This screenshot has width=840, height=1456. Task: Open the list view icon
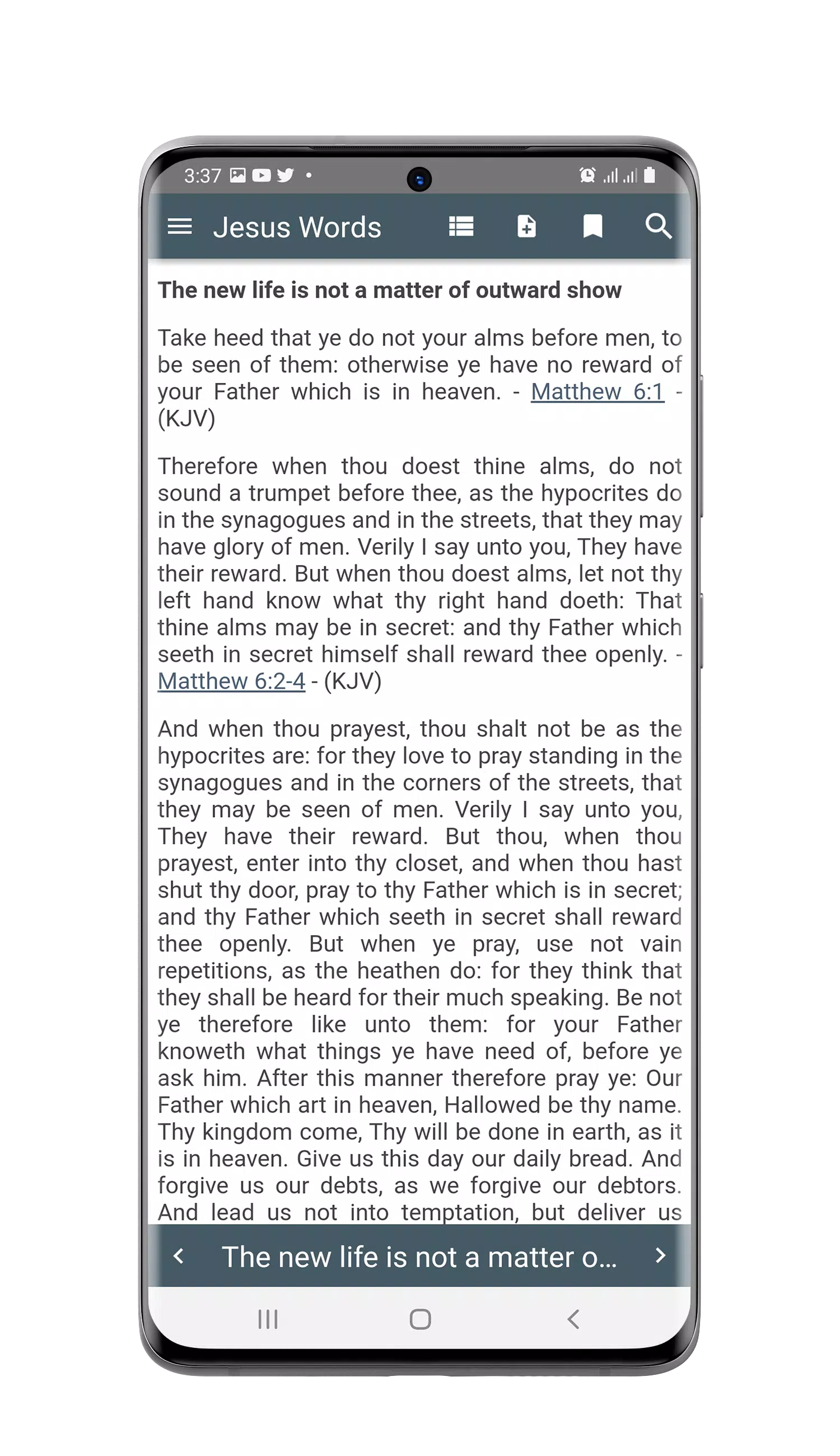[x=461, y=227]
